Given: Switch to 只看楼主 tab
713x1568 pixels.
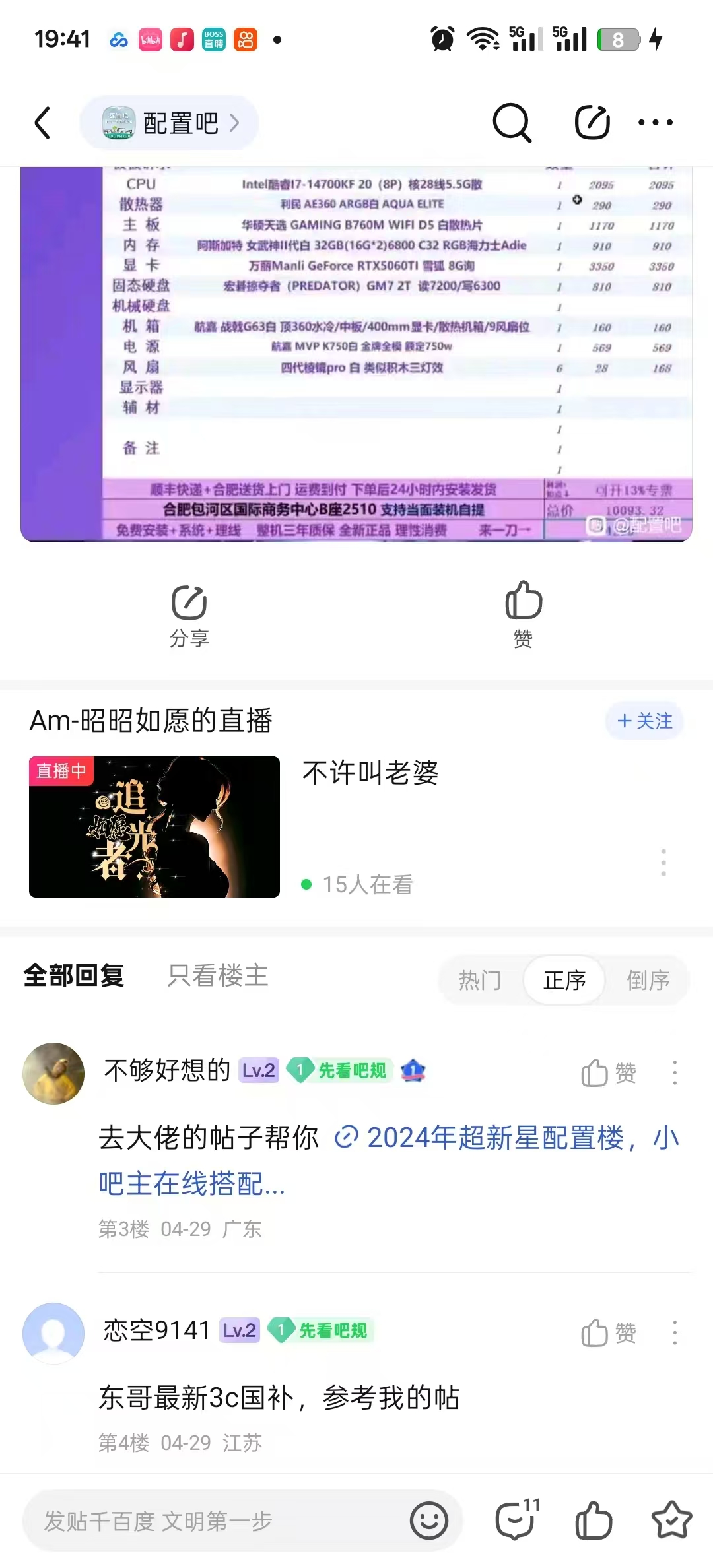Looking at the screenshot, I should 218,976.
